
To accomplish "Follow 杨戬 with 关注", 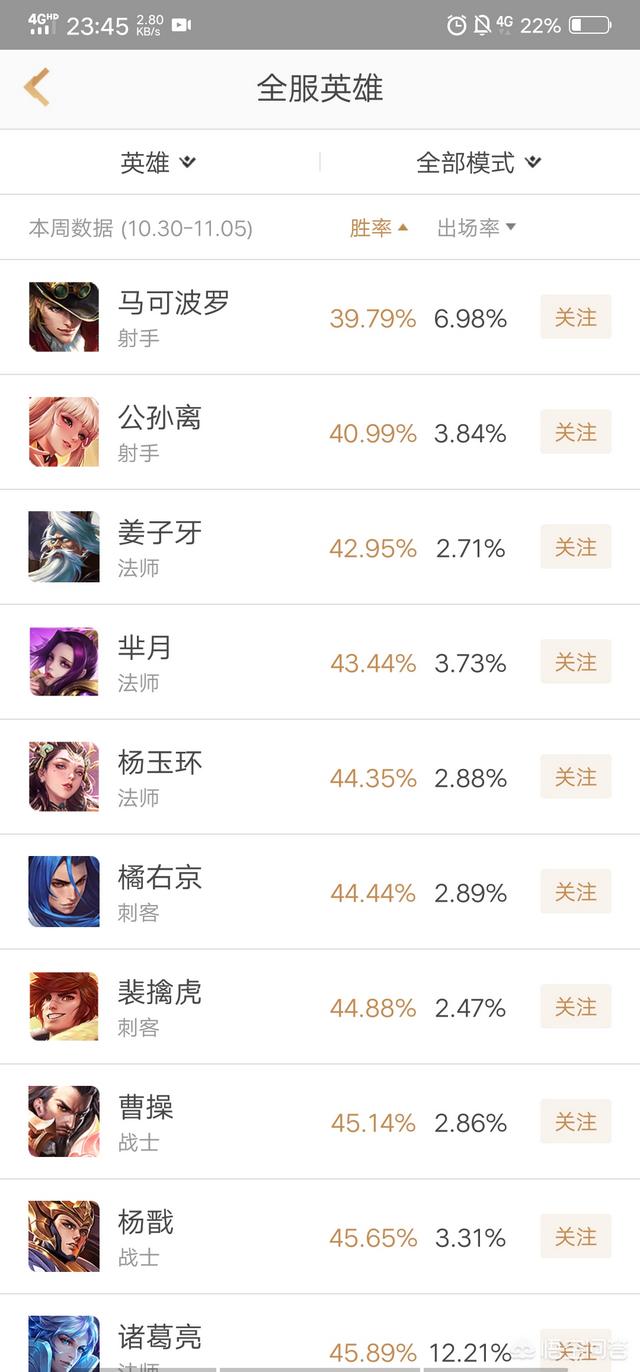I will (x=575, y=1237).
